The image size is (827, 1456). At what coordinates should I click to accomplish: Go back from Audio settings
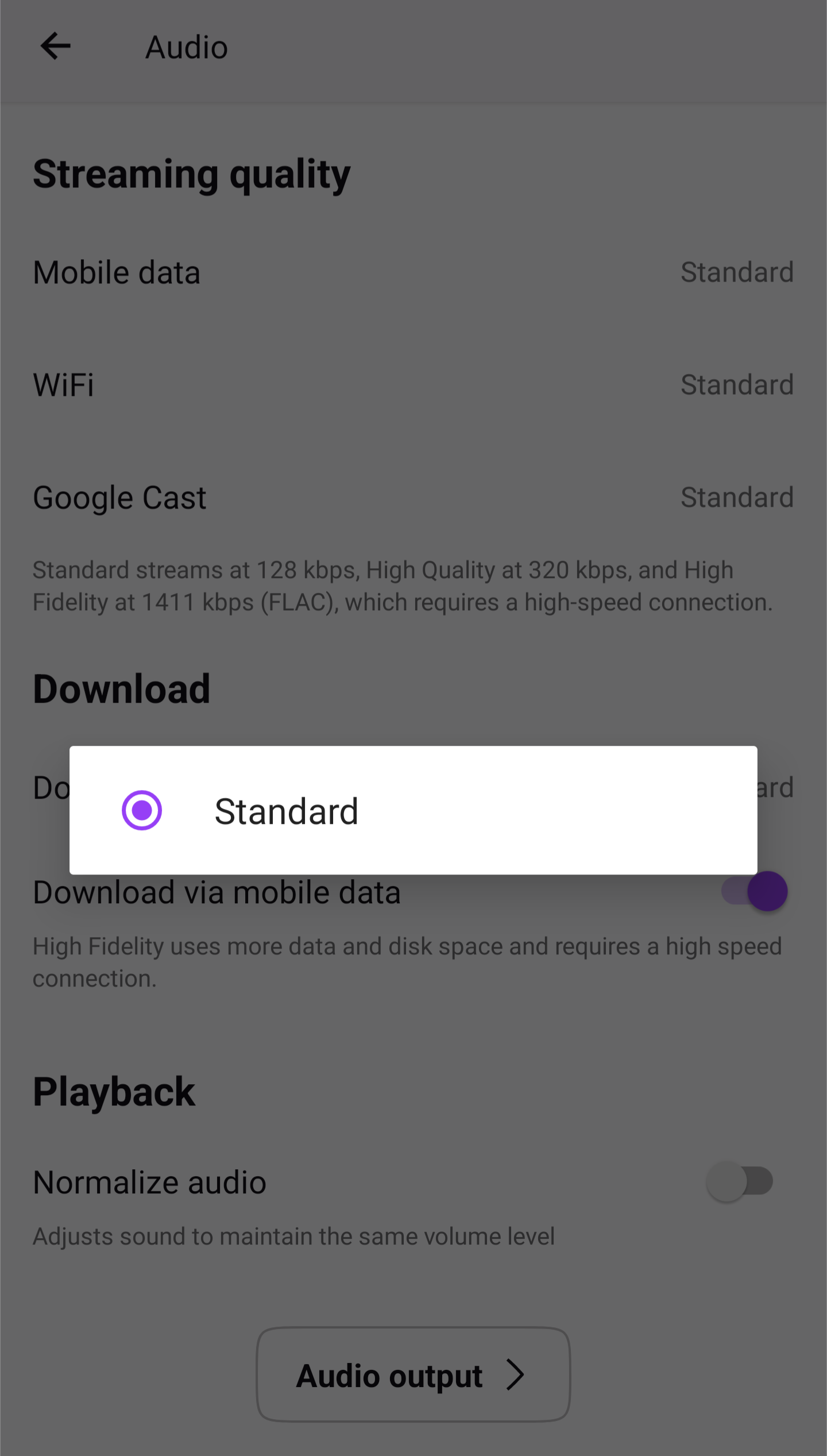click(56, 46)
